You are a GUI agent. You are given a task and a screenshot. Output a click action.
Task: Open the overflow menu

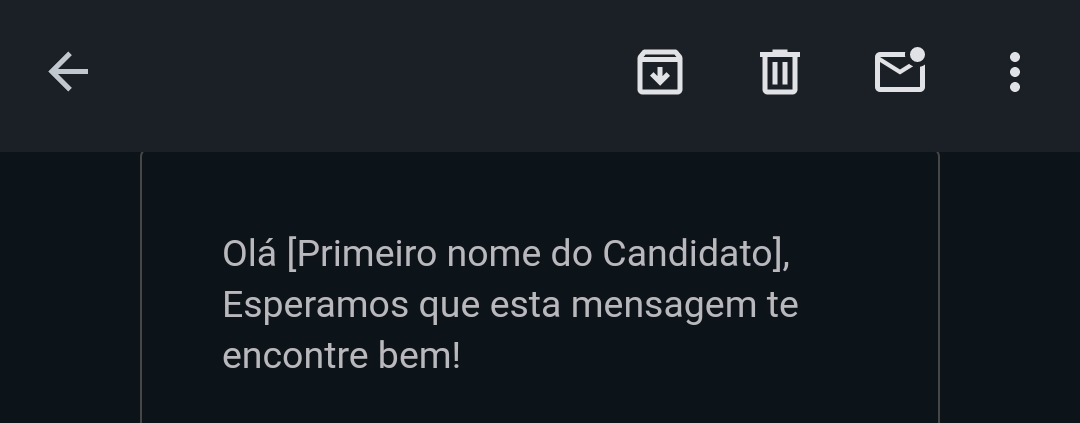[1014, 72]
